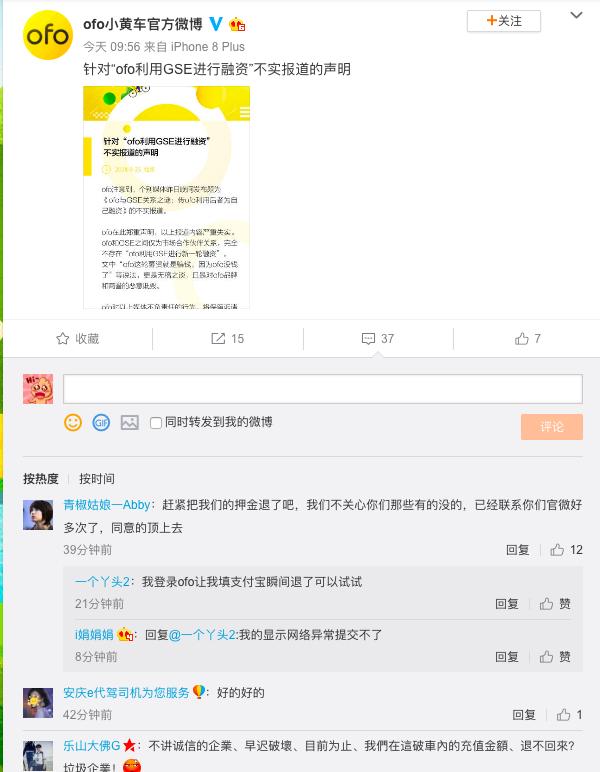Open the attached statement image
600x772 pixels.
(166, 197)
